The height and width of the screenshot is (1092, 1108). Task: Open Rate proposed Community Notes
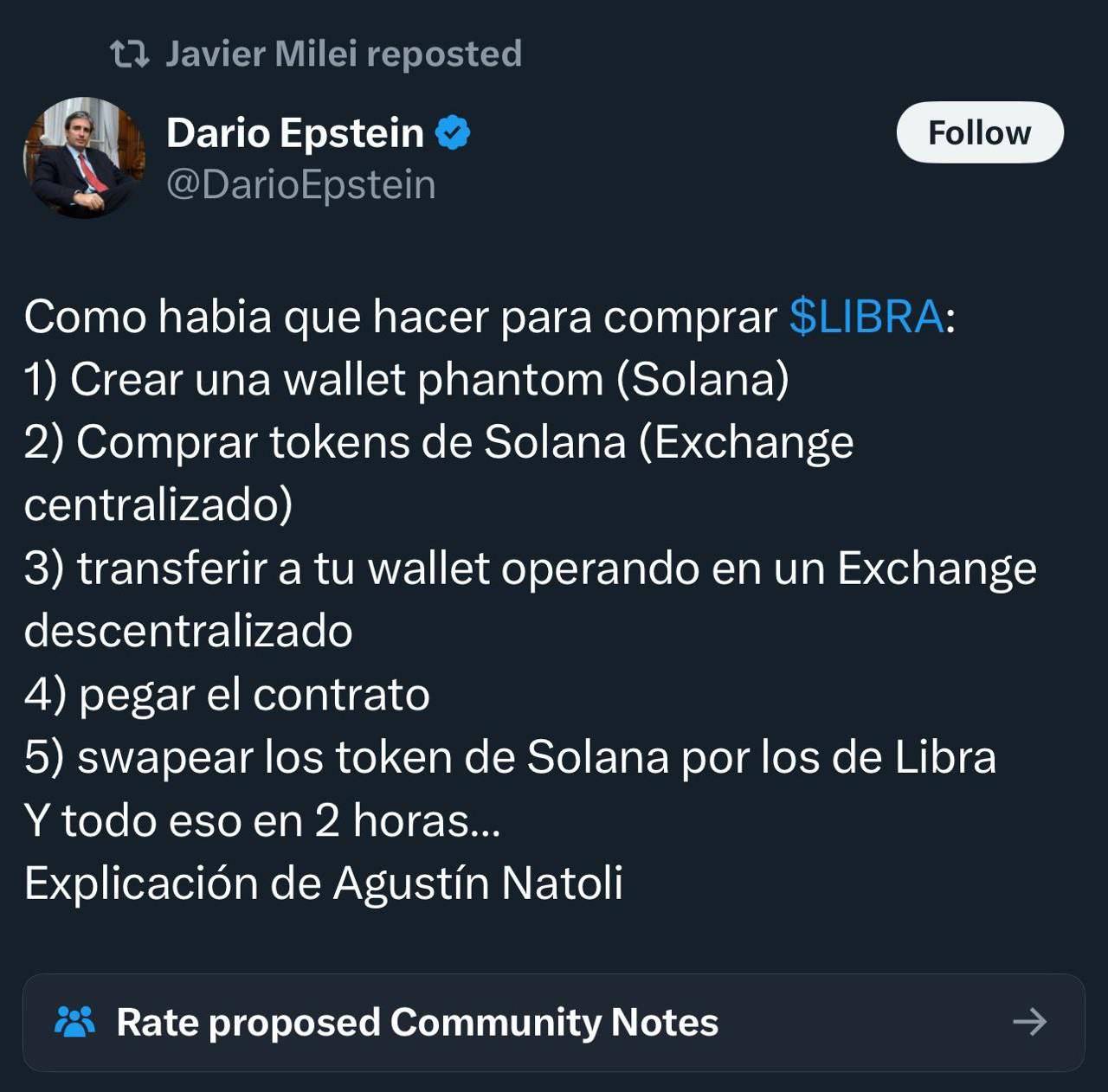pyautogui.click(x=553, y=1022)
